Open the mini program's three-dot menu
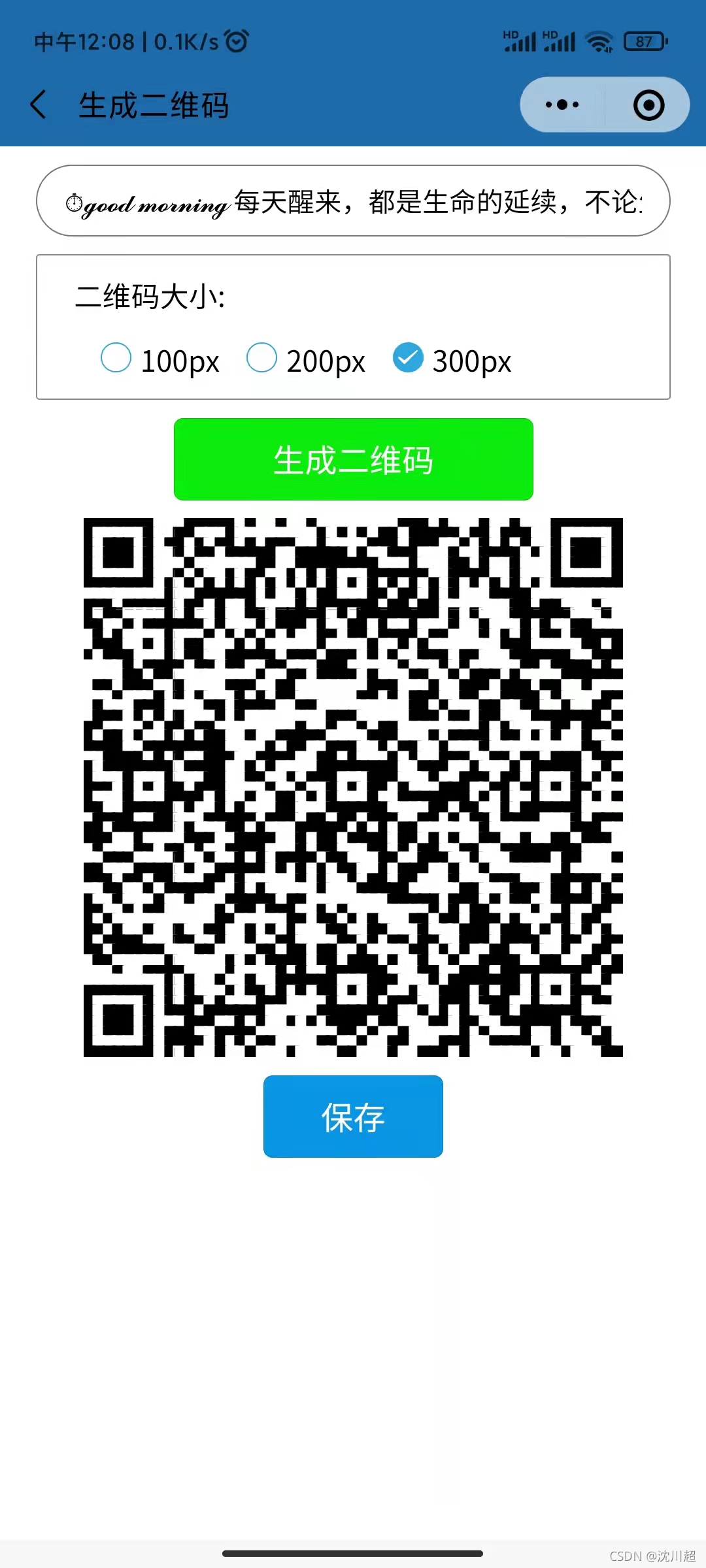706x1568 pixels. pyautogui.click(x=562, y=105)
